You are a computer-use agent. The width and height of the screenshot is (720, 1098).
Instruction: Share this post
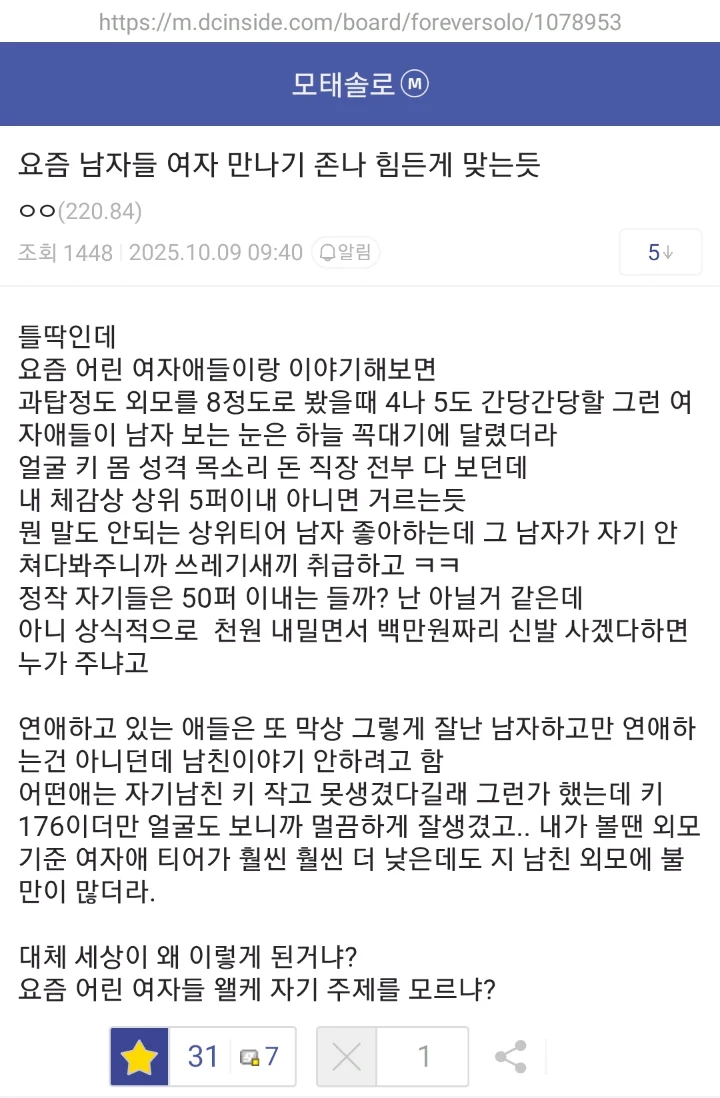[511, 1057]
